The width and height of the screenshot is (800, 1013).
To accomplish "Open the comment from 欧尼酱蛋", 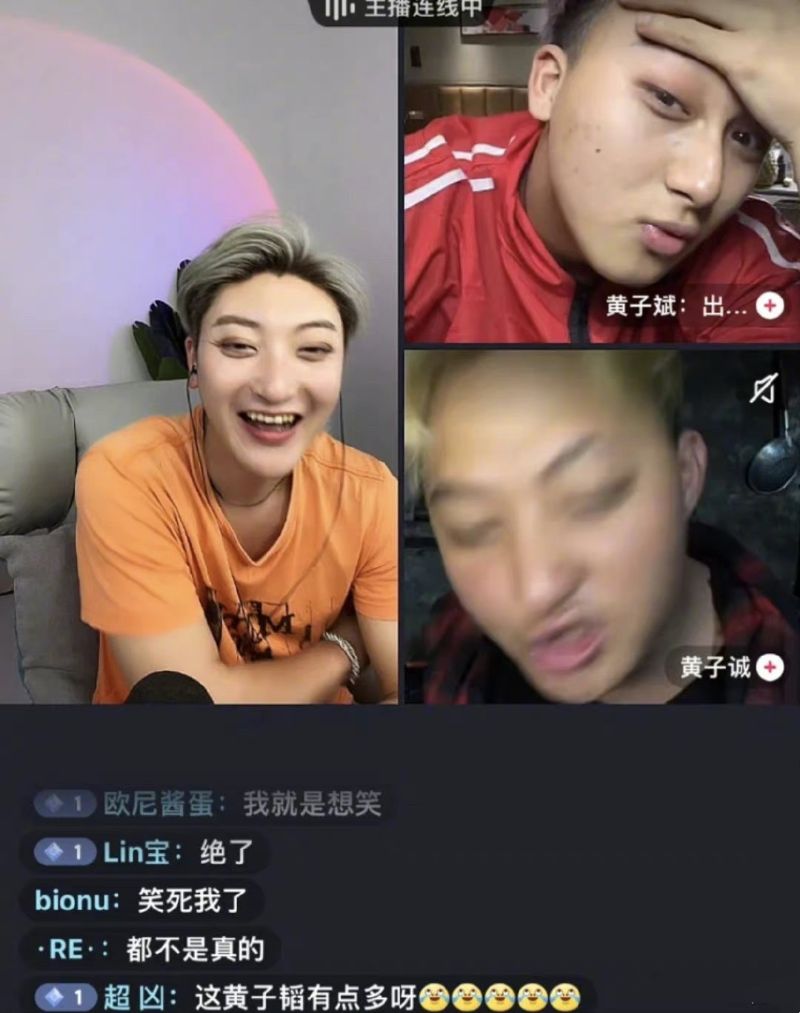I will click(x=208, y=804).
